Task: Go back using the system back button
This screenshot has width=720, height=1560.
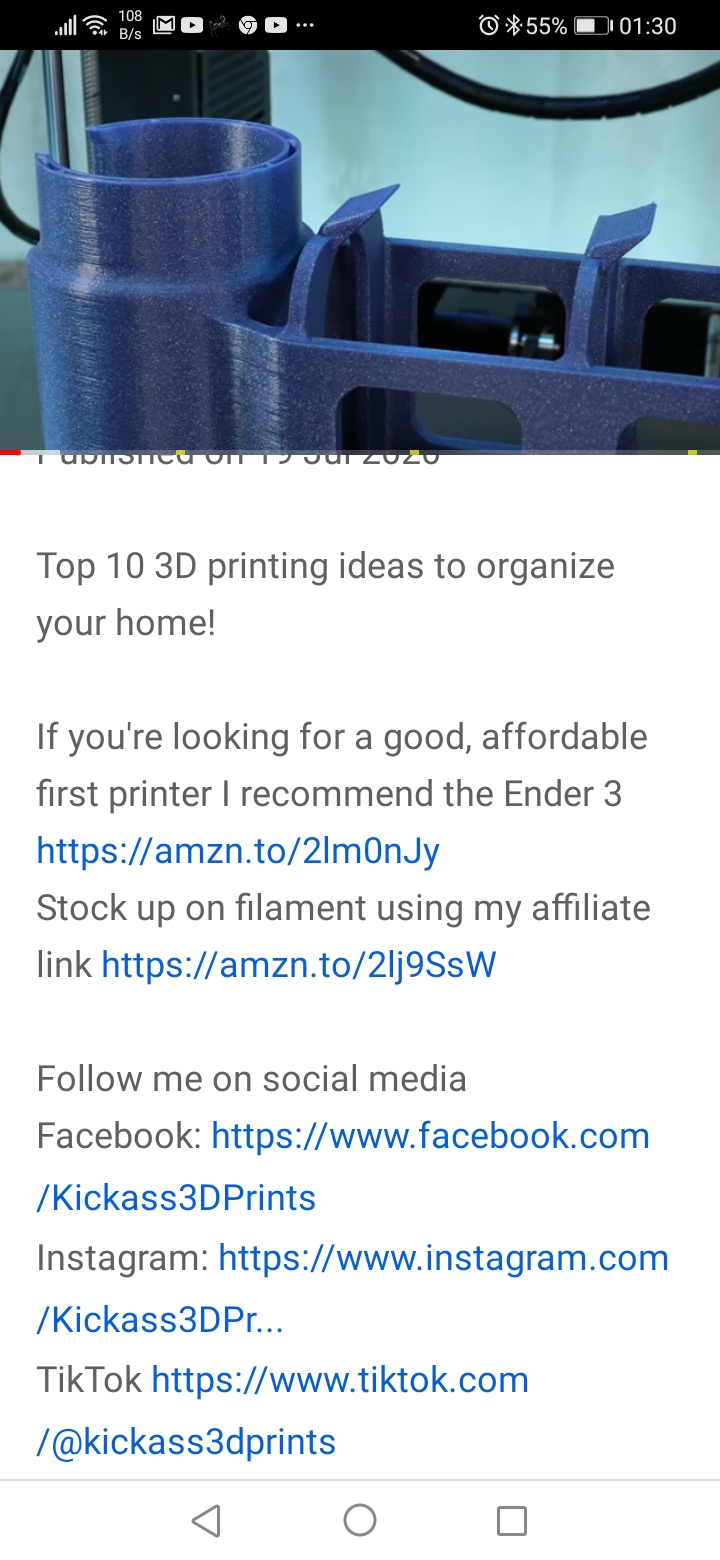Action: pos(206,1521)
